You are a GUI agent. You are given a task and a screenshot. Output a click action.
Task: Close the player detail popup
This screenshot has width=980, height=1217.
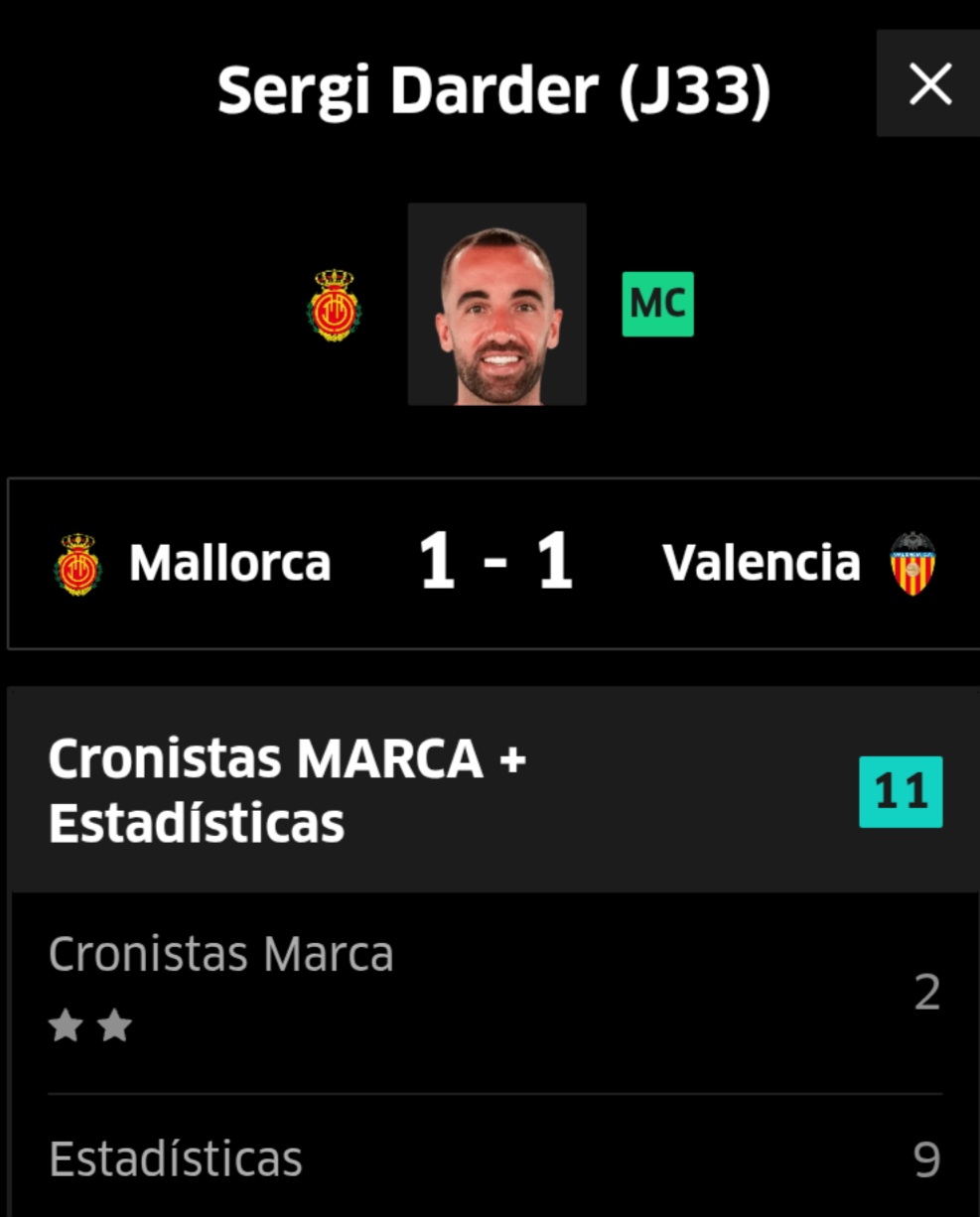pyautogui.click(x=929, y=84)
